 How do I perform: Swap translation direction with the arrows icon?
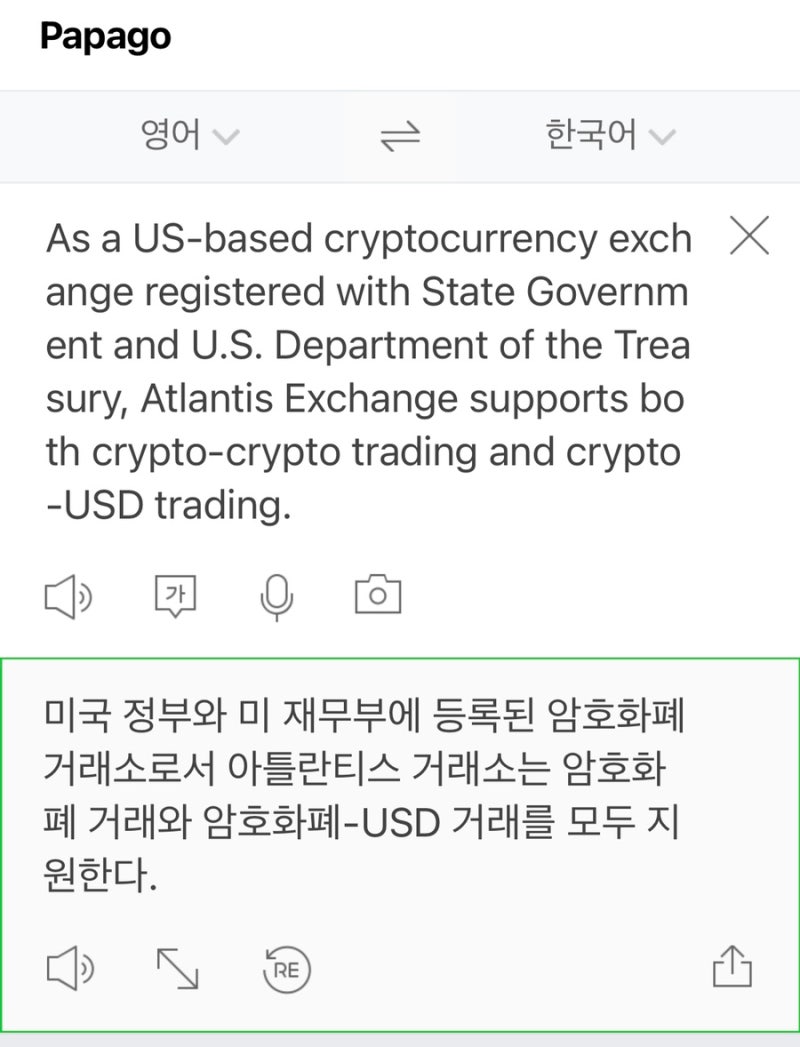pos(399,135)
